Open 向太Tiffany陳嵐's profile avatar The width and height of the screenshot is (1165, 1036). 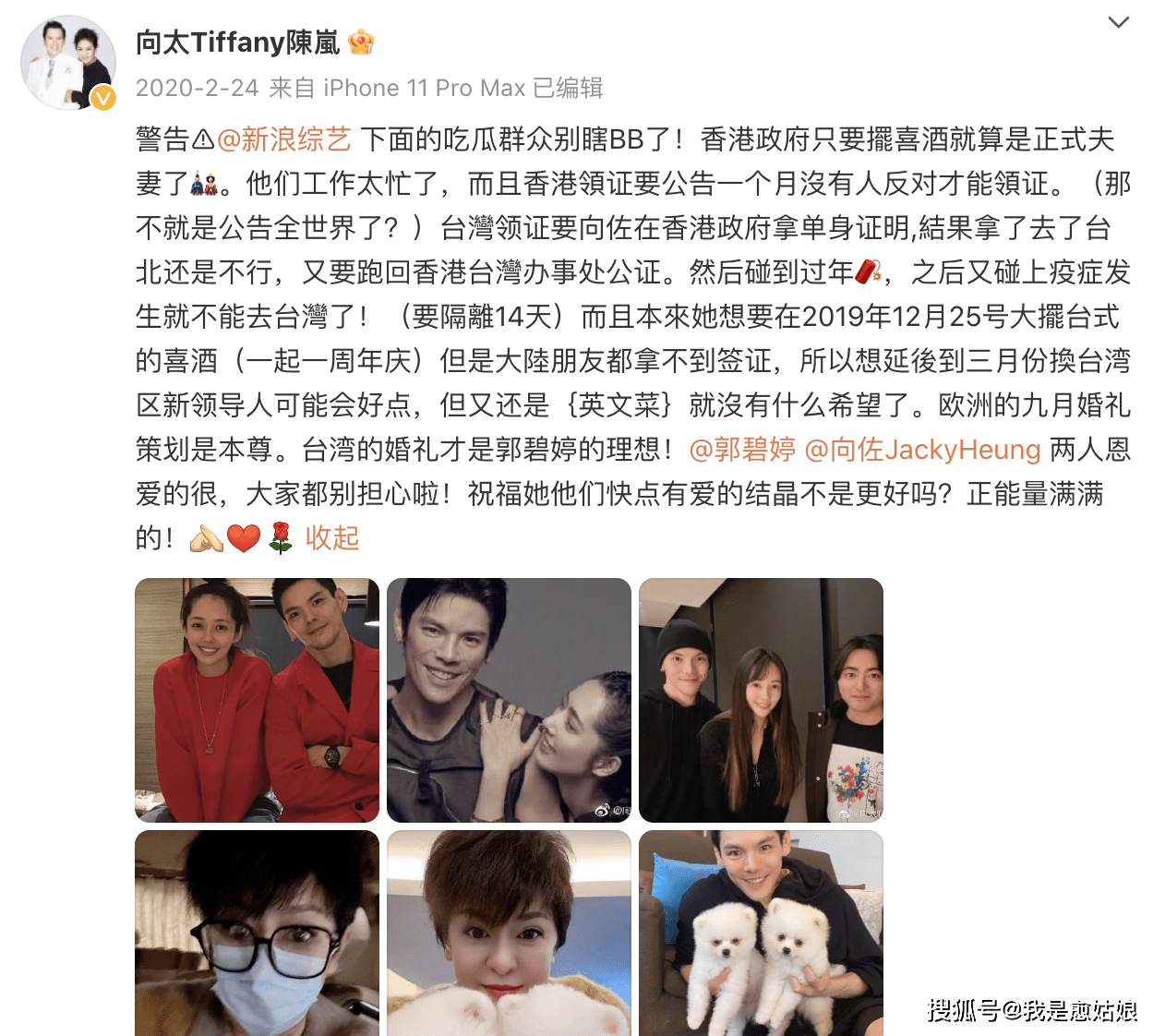pos(68,63)
